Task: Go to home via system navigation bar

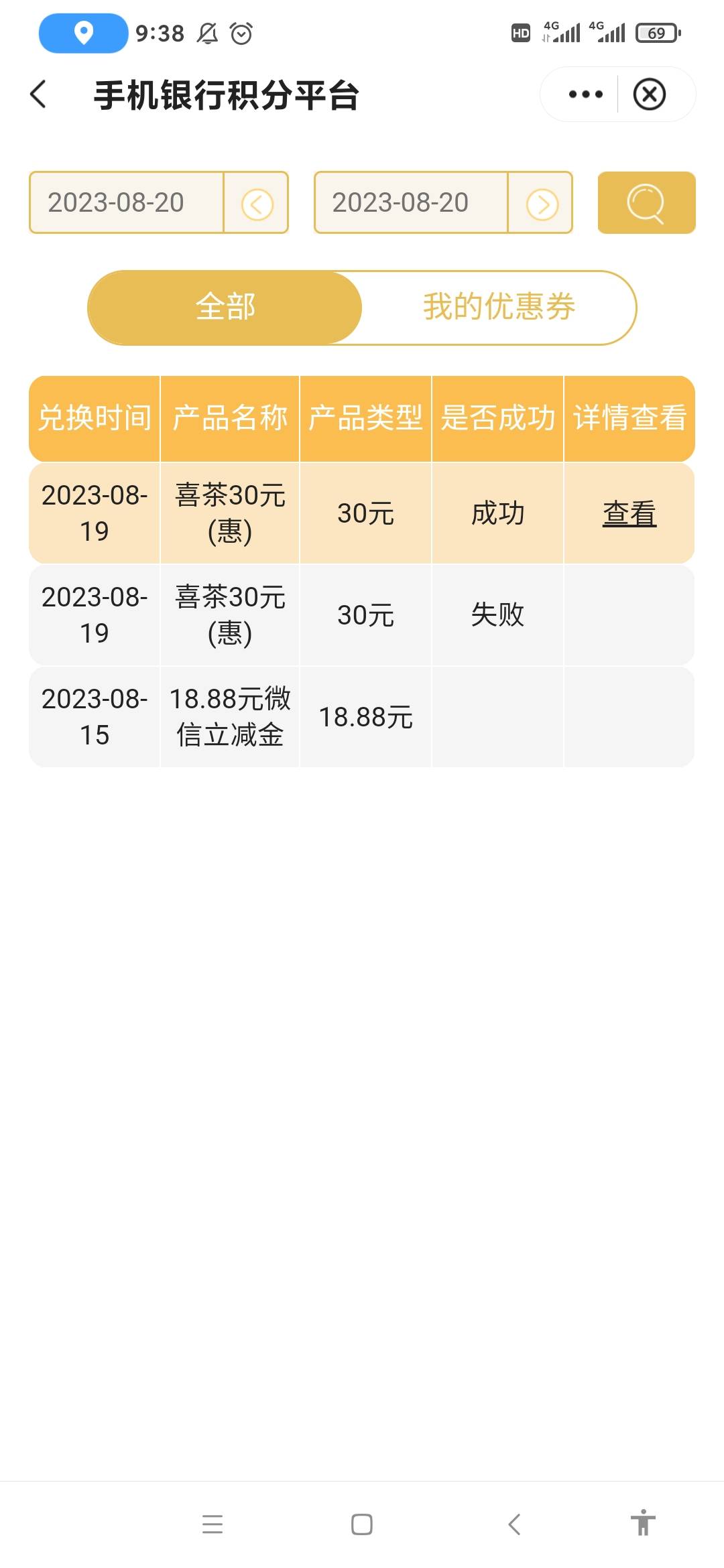Action: pos(362,1524)
